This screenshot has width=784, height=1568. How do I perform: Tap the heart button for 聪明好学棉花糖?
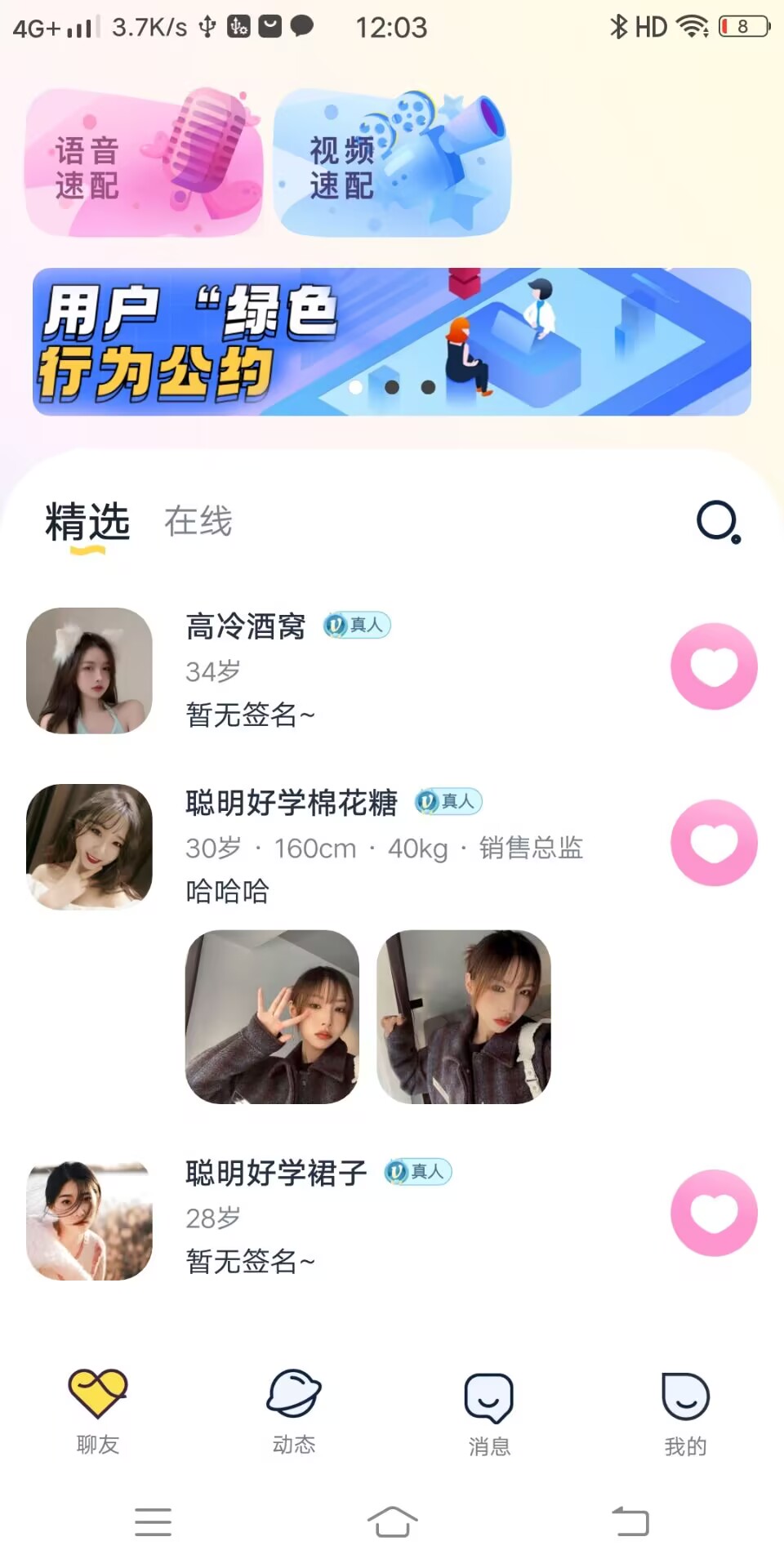tap(714, 843)
